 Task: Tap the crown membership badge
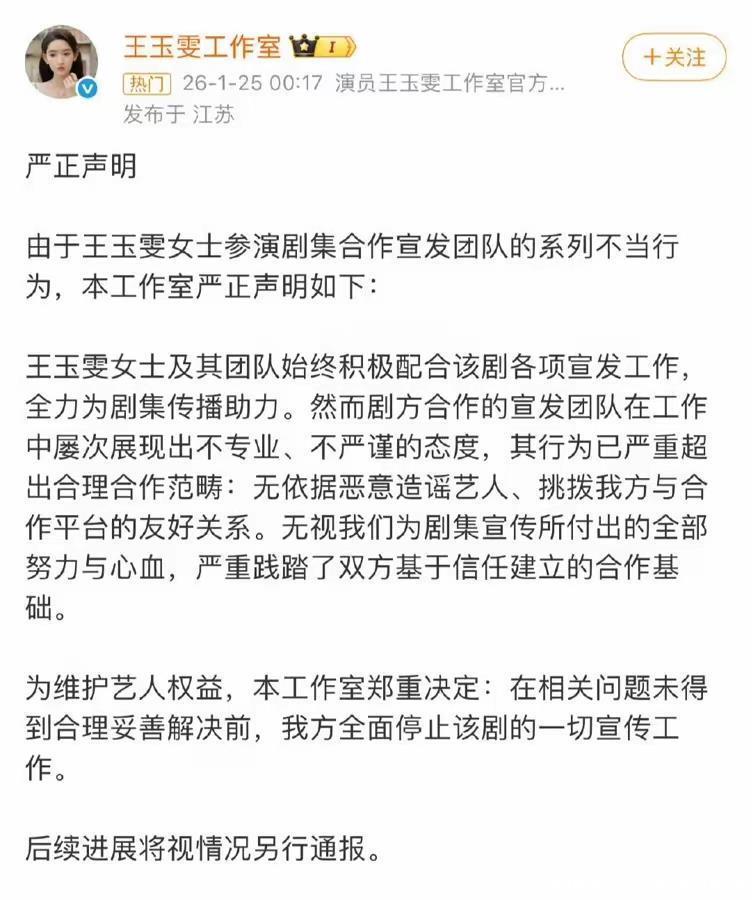(x=322, y=46)
